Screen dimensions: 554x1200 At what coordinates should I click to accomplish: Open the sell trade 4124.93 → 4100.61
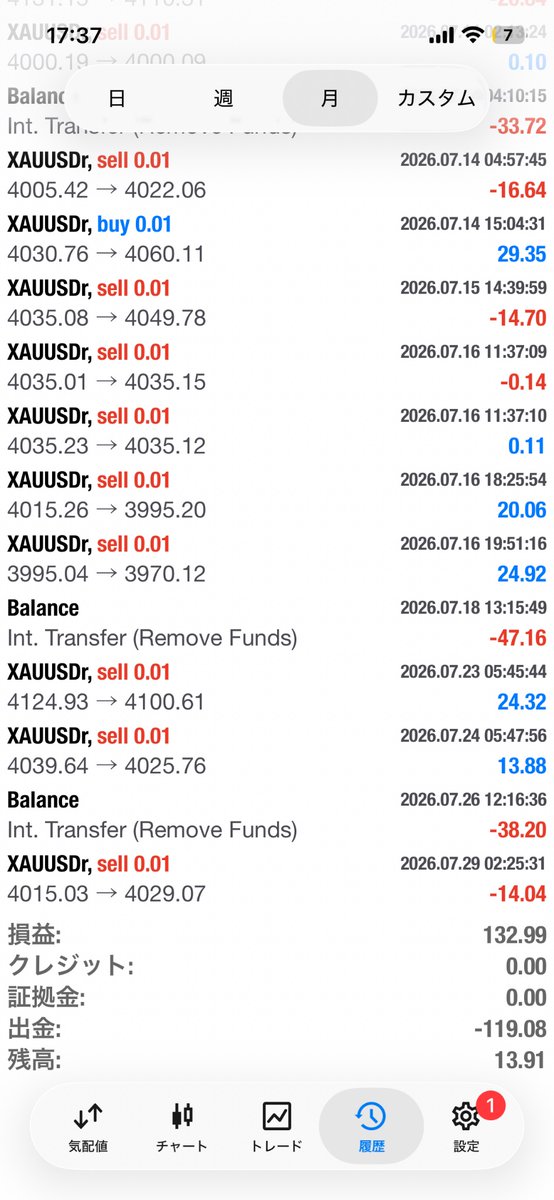pyautogui.click(x=277, y=687)
